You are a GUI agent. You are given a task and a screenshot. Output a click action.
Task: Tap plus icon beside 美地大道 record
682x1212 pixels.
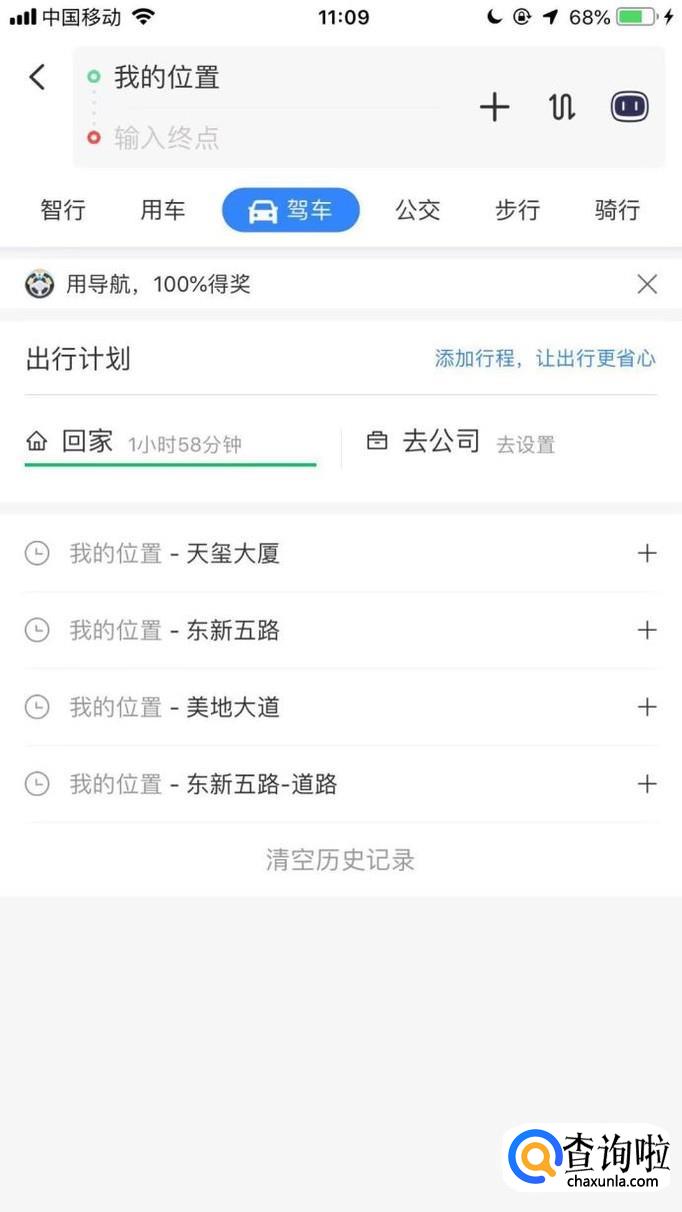[x=647, y=707]
